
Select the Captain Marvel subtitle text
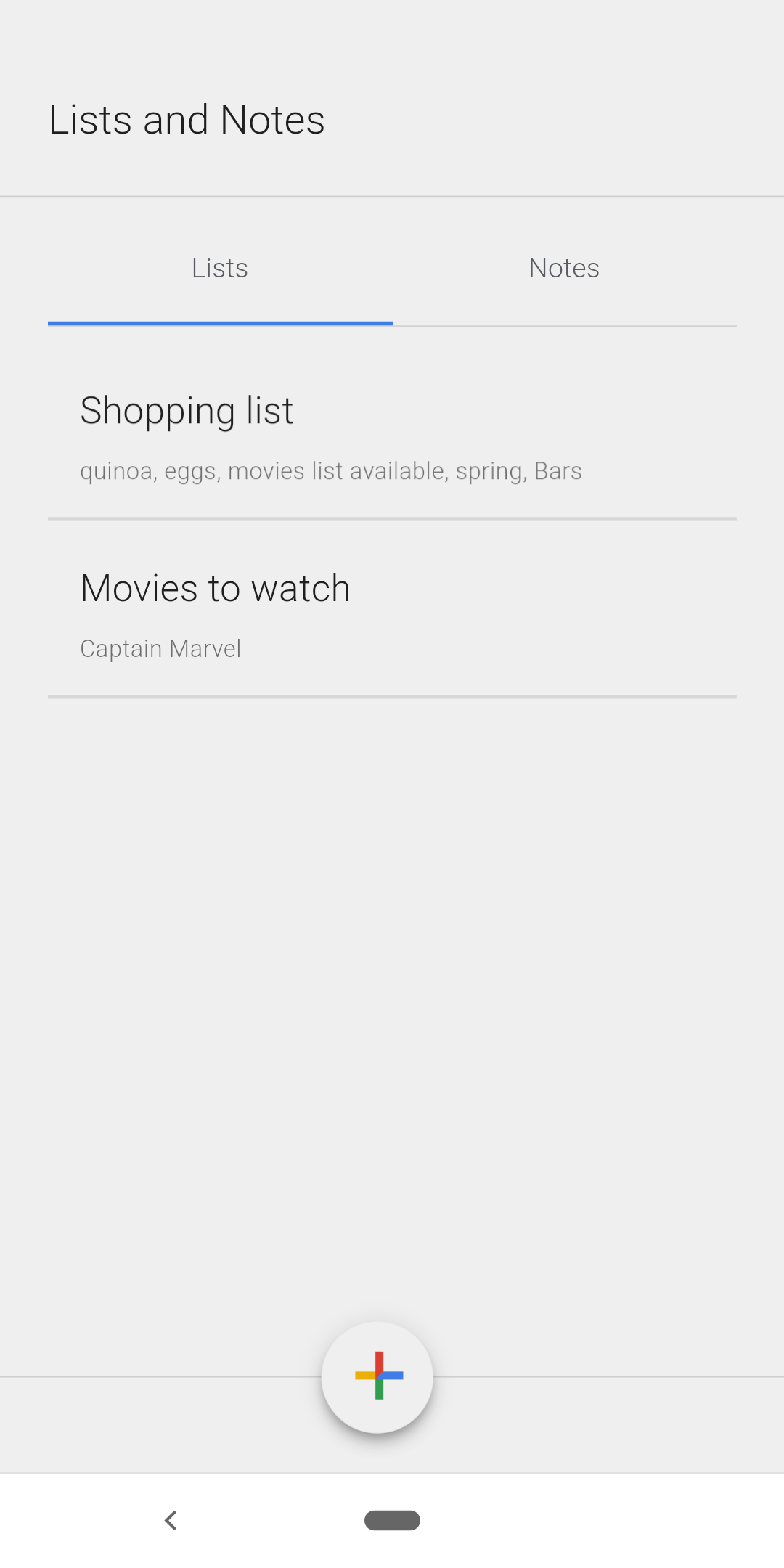coord(160,648)
